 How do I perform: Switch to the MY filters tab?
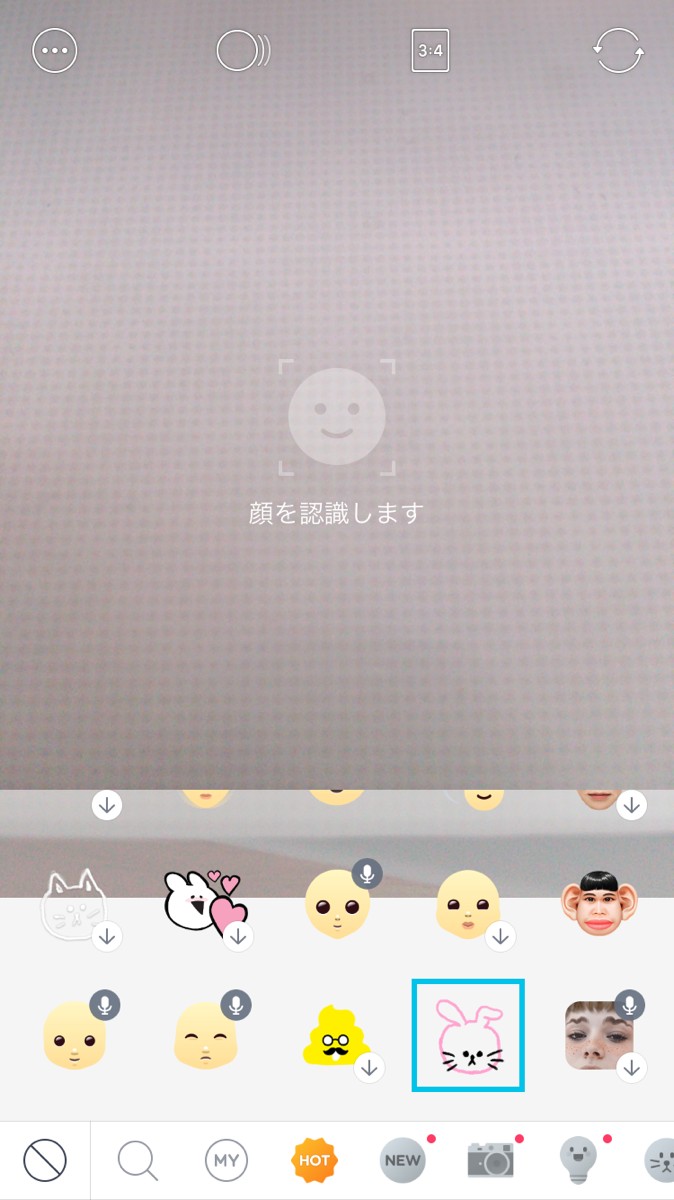227,1161
